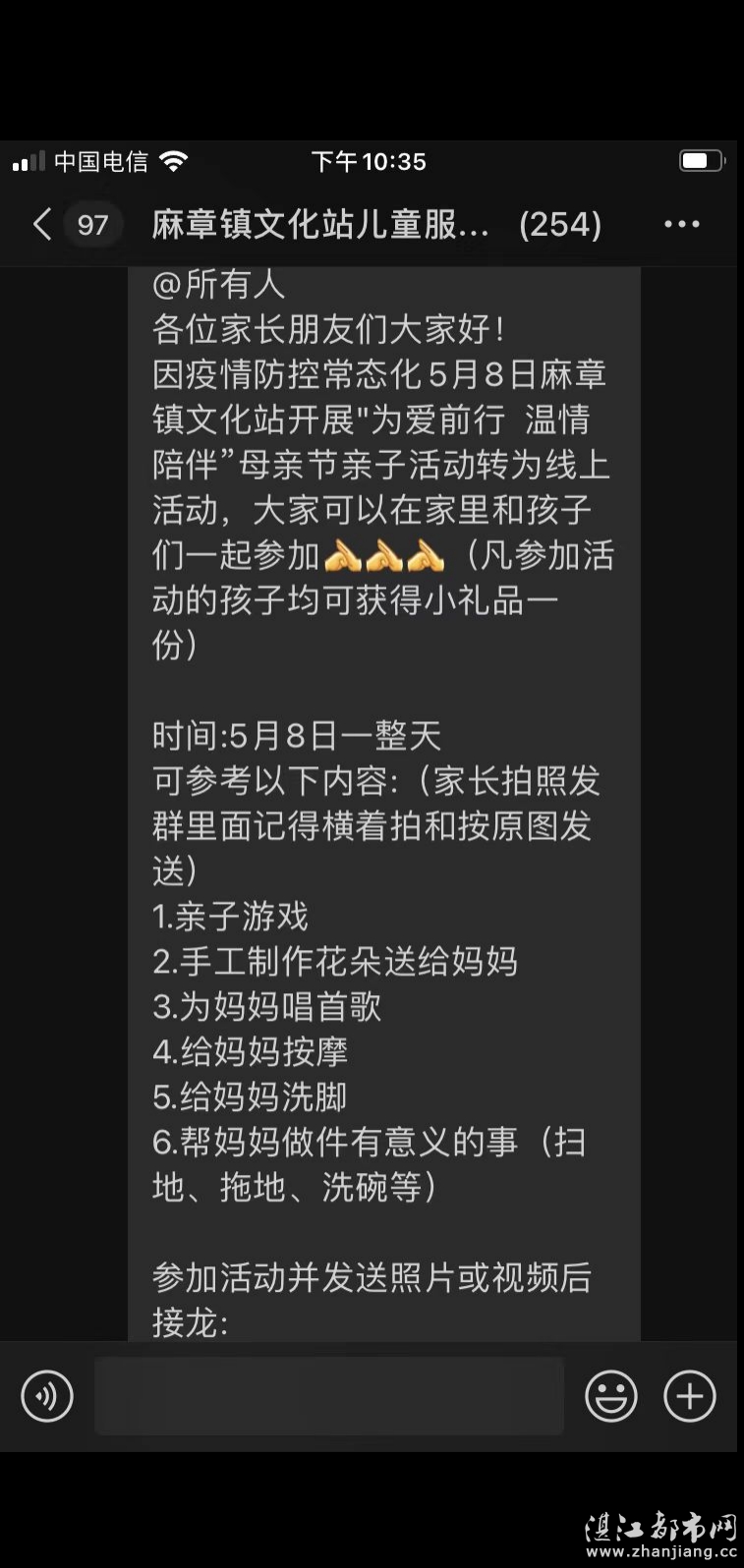The width and height of the screenshot is (744, 1568).
Task: Tap the message text field
Action: [x=328, y=1395]
